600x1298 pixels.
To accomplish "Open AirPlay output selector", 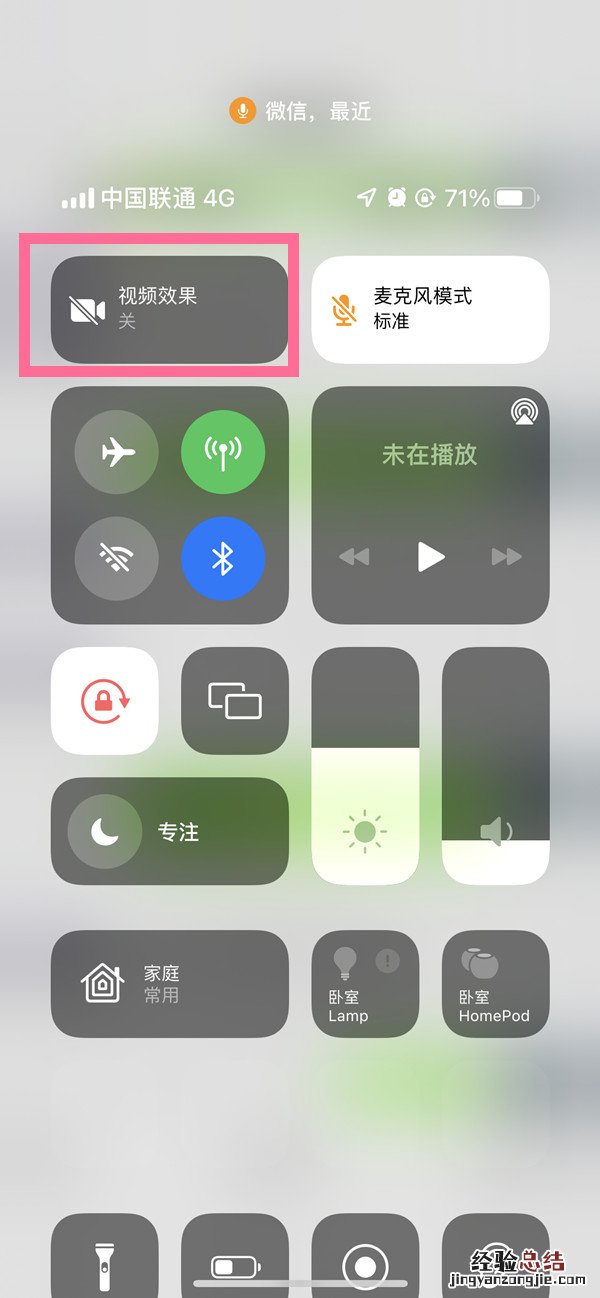I will [523, 412].
